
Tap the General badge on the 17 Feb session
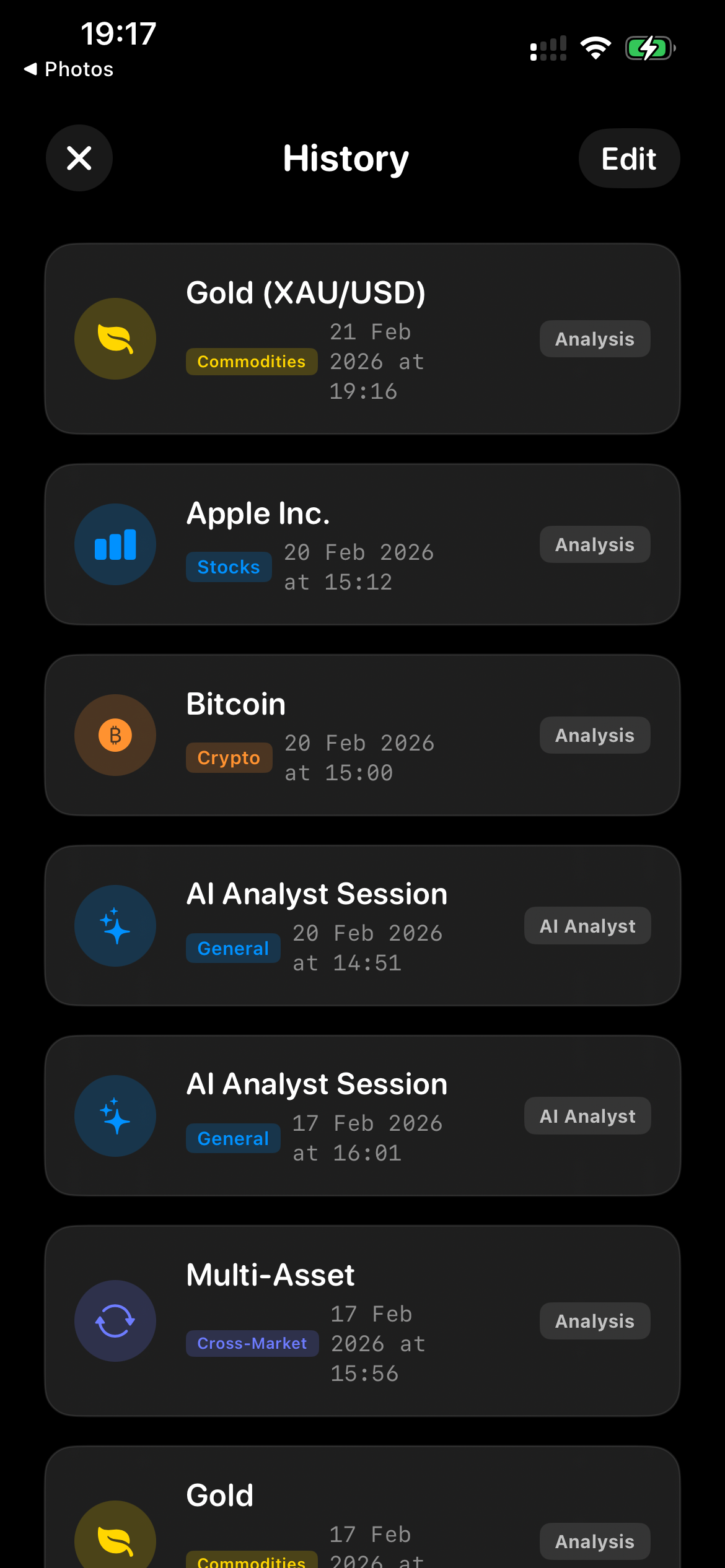pyautogui.click(x=232, y=1138)
